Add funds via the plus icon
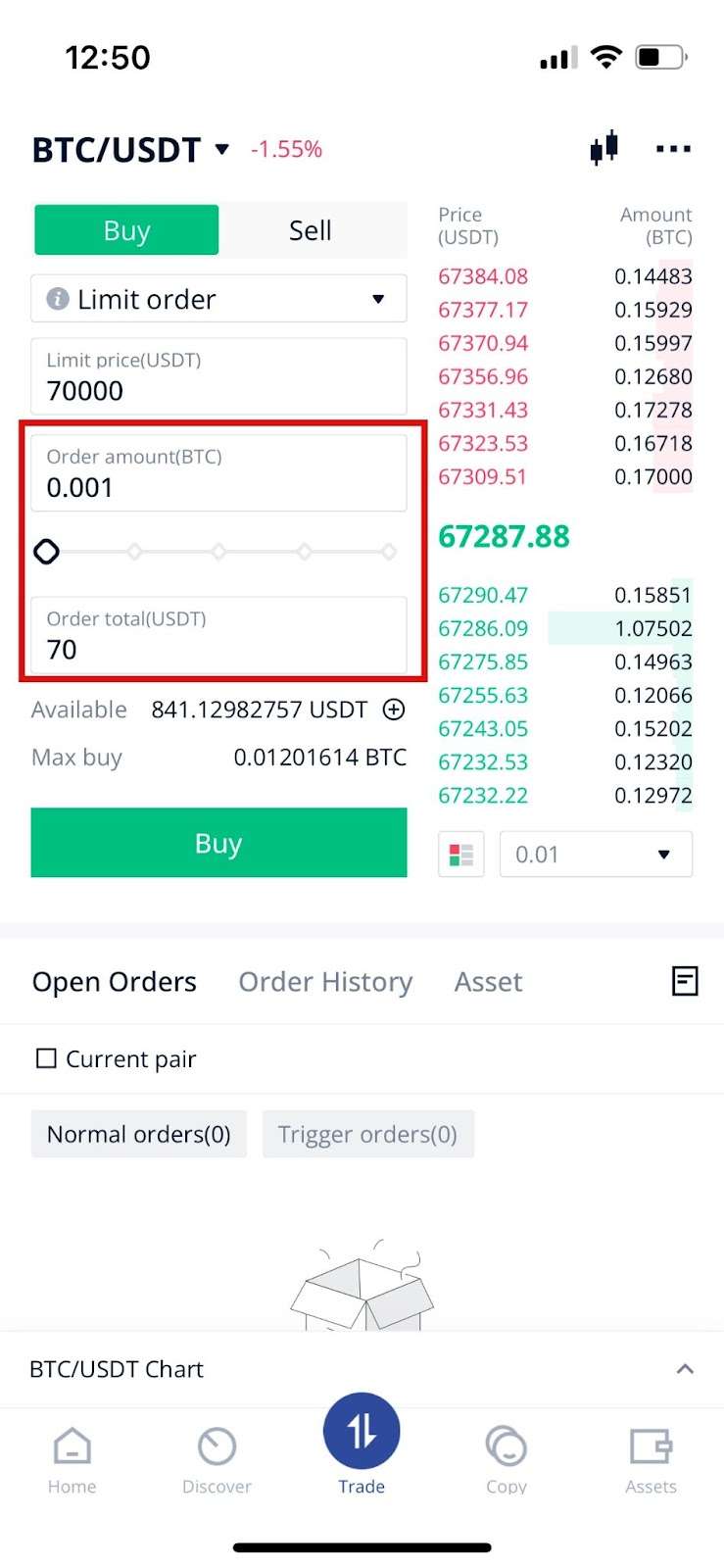The image size is (724, 1568). [x=394, y=710]
